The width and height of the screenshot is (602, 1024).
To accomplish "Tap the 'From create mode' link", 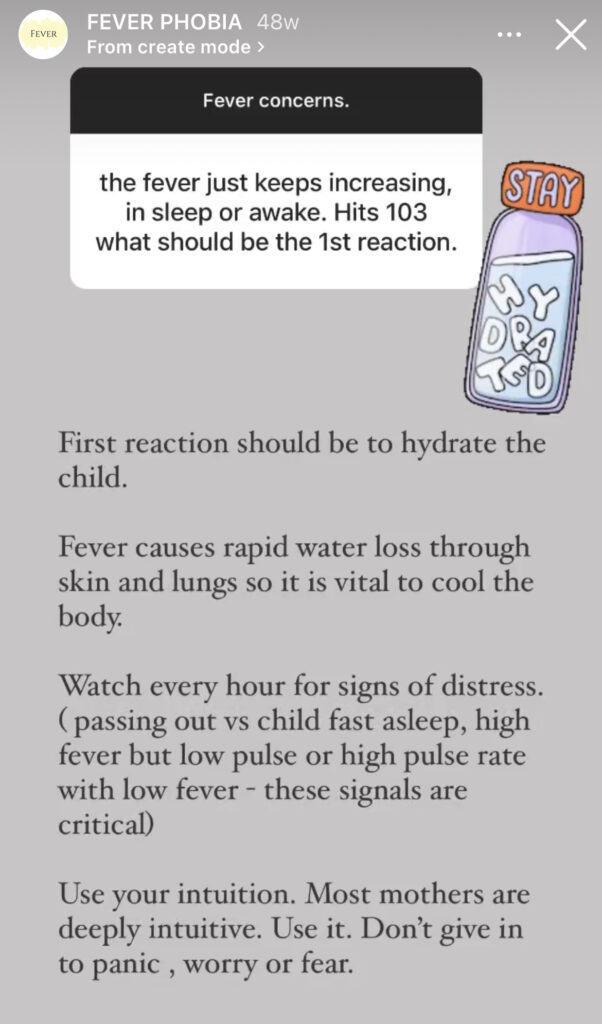I will [175, 47].
